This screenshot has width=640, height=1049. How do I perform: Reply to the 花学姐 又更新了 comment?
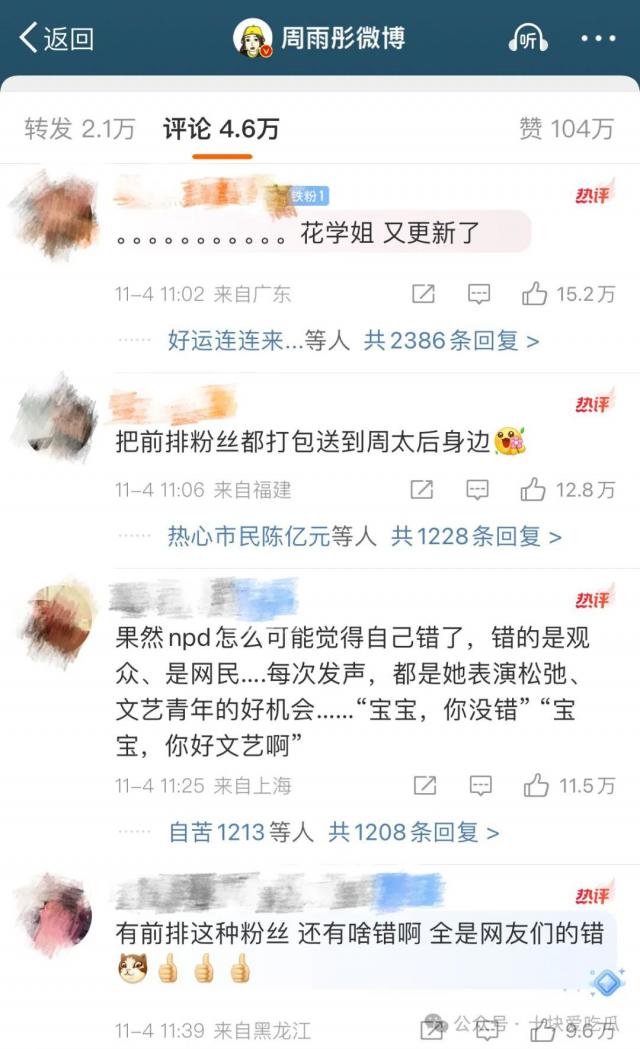coord(479,294)
